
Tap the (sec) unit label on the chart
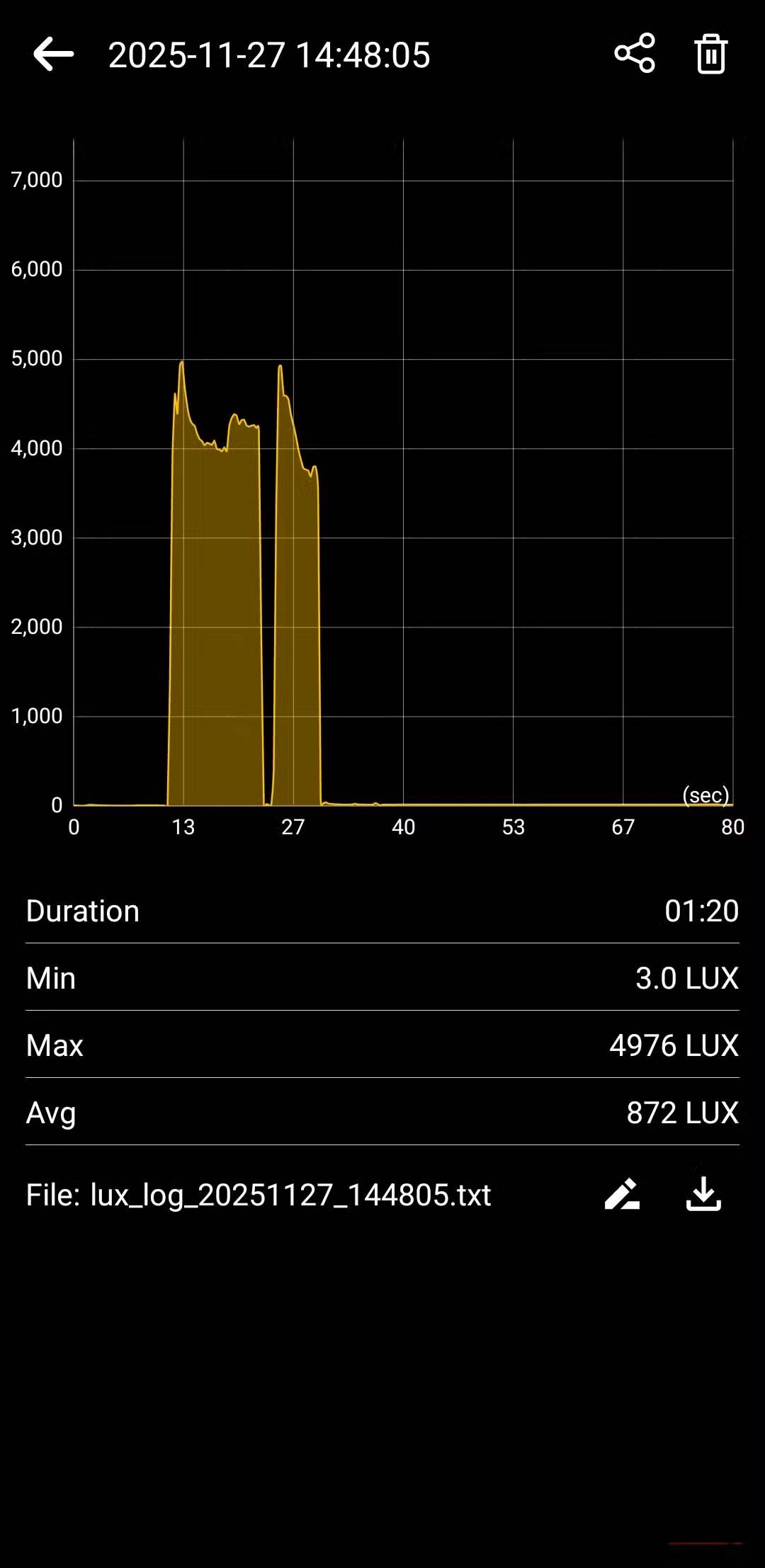705,795
